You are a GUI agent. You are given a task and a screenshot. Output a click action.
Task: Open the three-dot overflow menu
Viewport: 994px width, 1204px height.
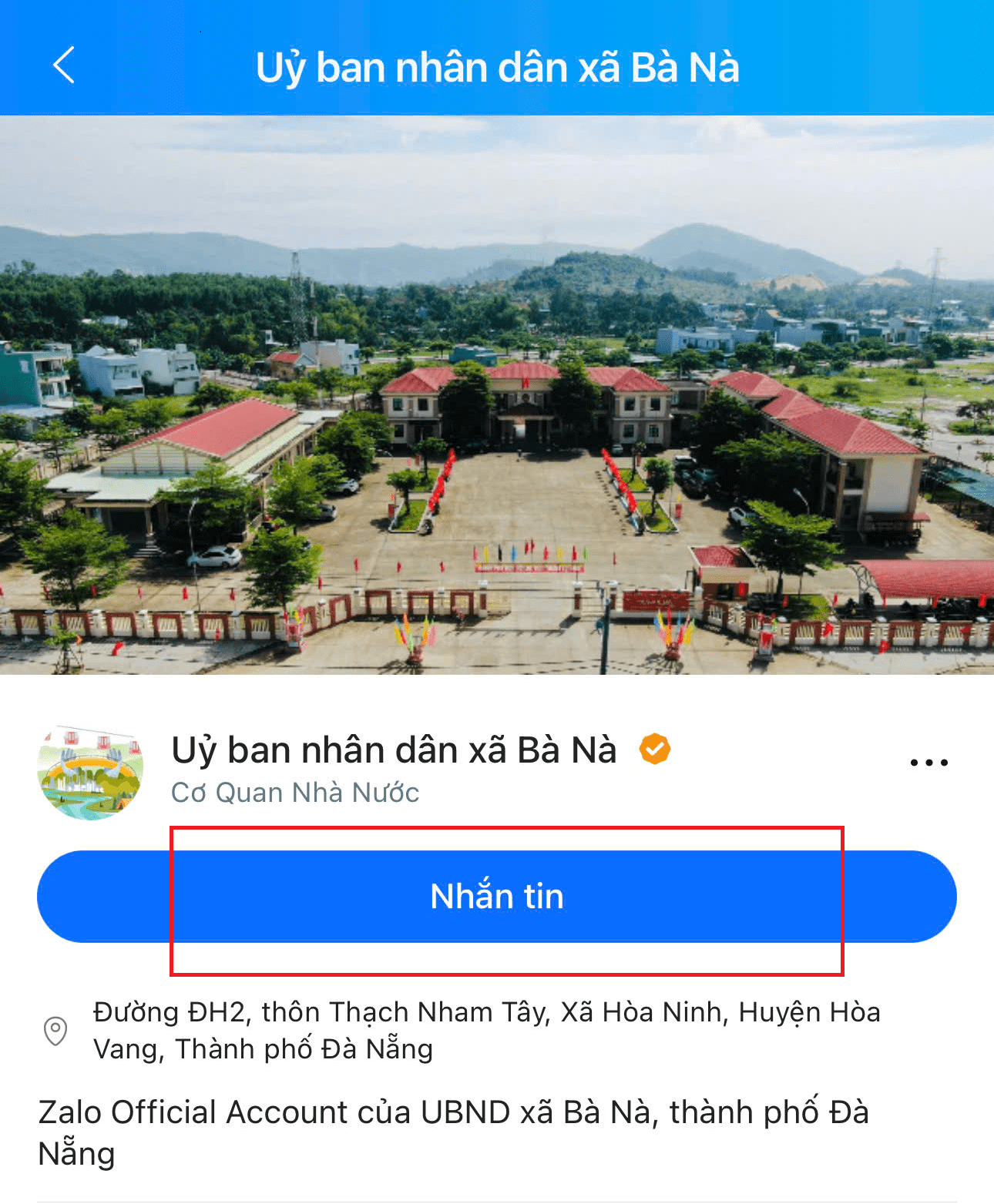(929, 763)
